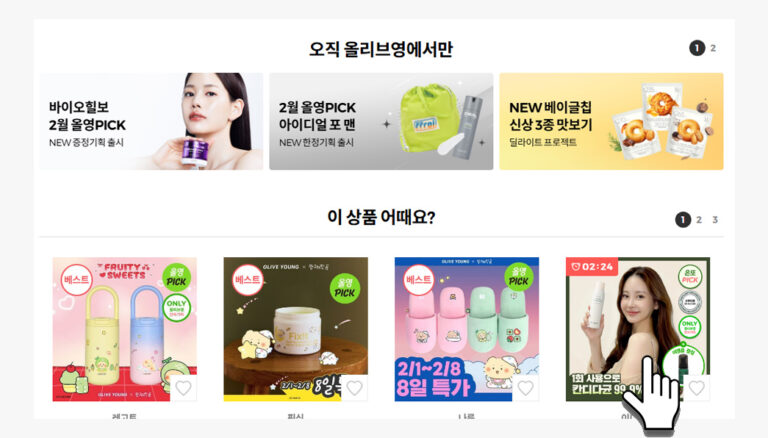Viewport: 768px width, 438px height.
Task: Open the 아이디얼 포 맨 올영PICK banner
Action: [381, 121]
